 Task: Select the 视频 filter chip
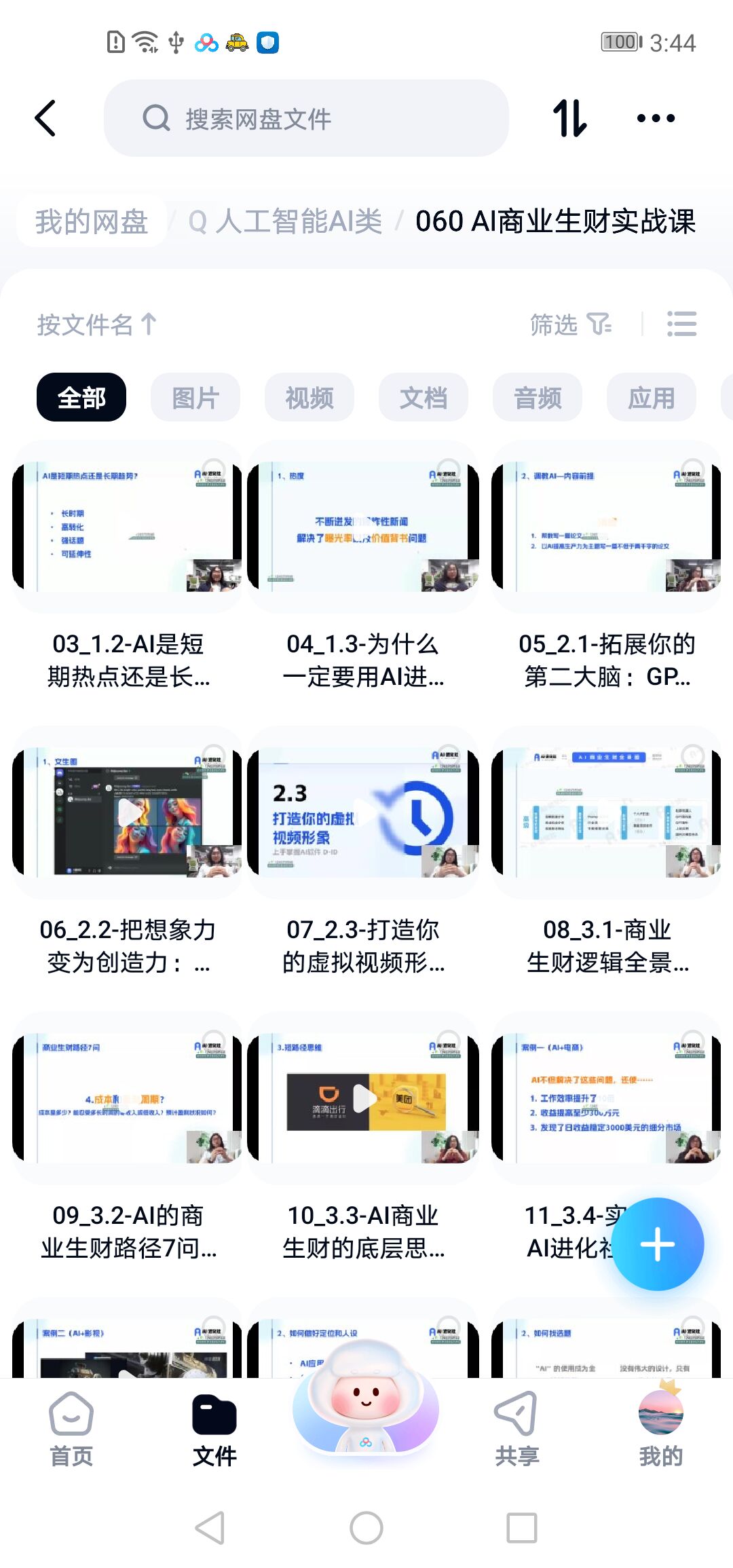click(x=309, y=397)
